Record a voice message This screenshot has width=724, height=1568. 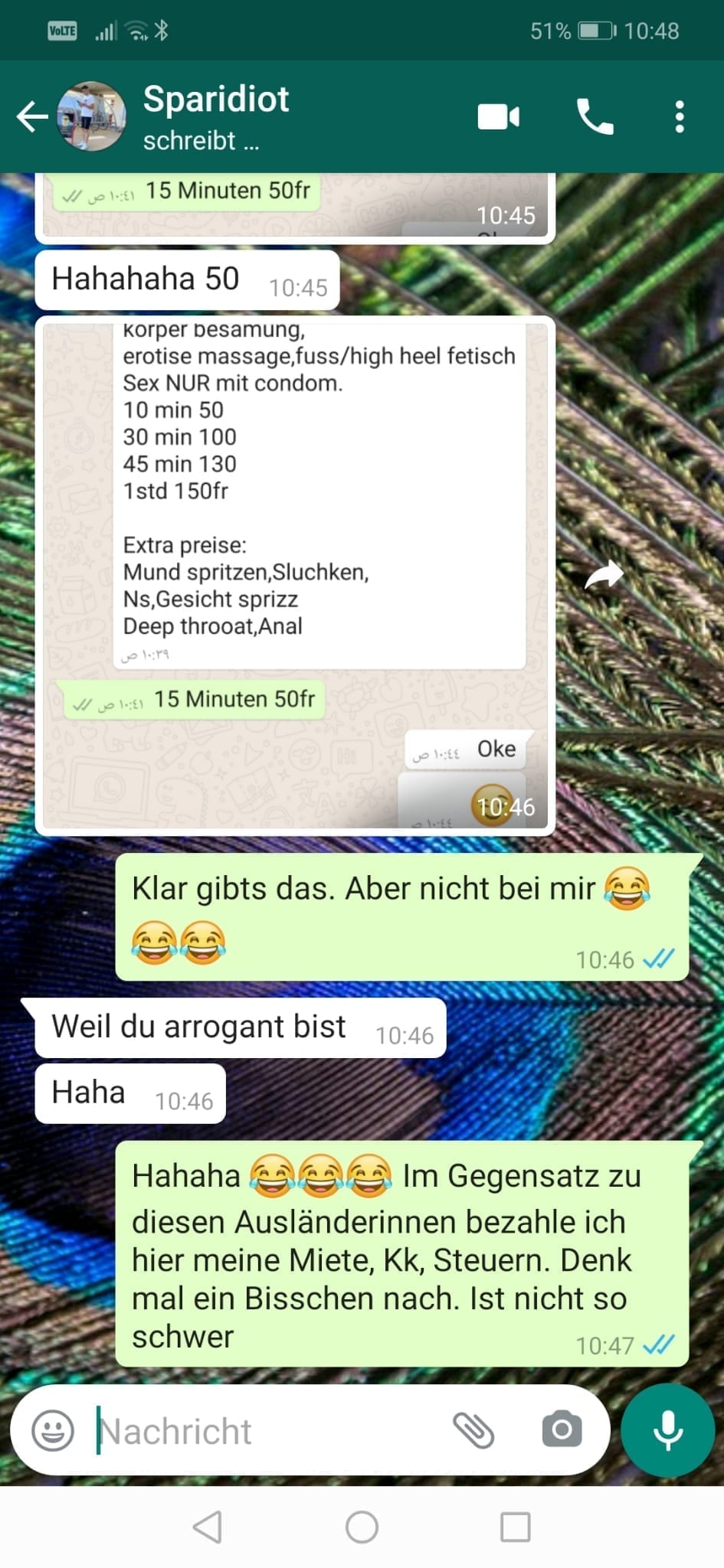[667, 1429]
